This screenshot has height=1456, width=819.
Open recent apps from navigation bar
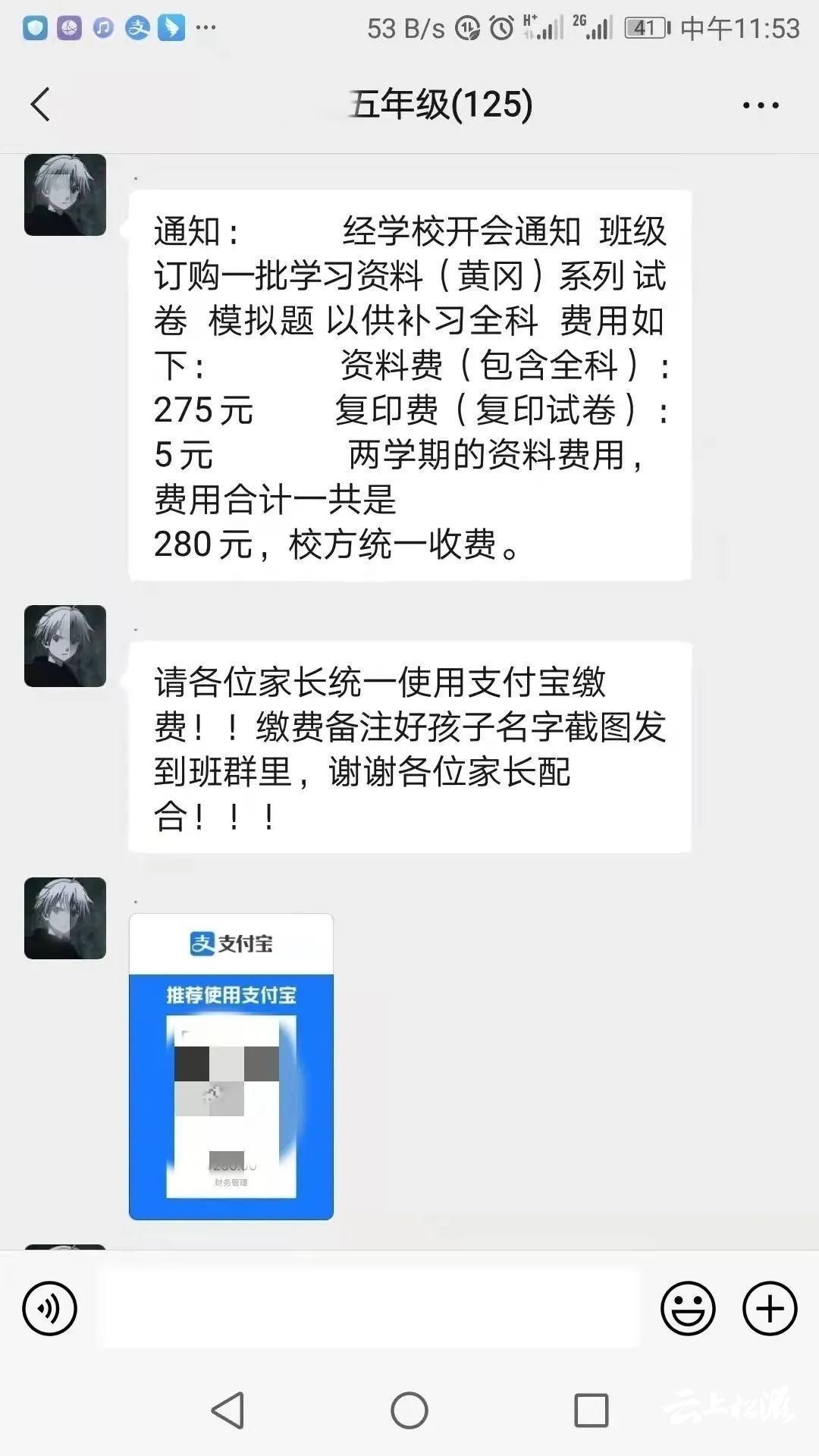(x=591, y=1411)
